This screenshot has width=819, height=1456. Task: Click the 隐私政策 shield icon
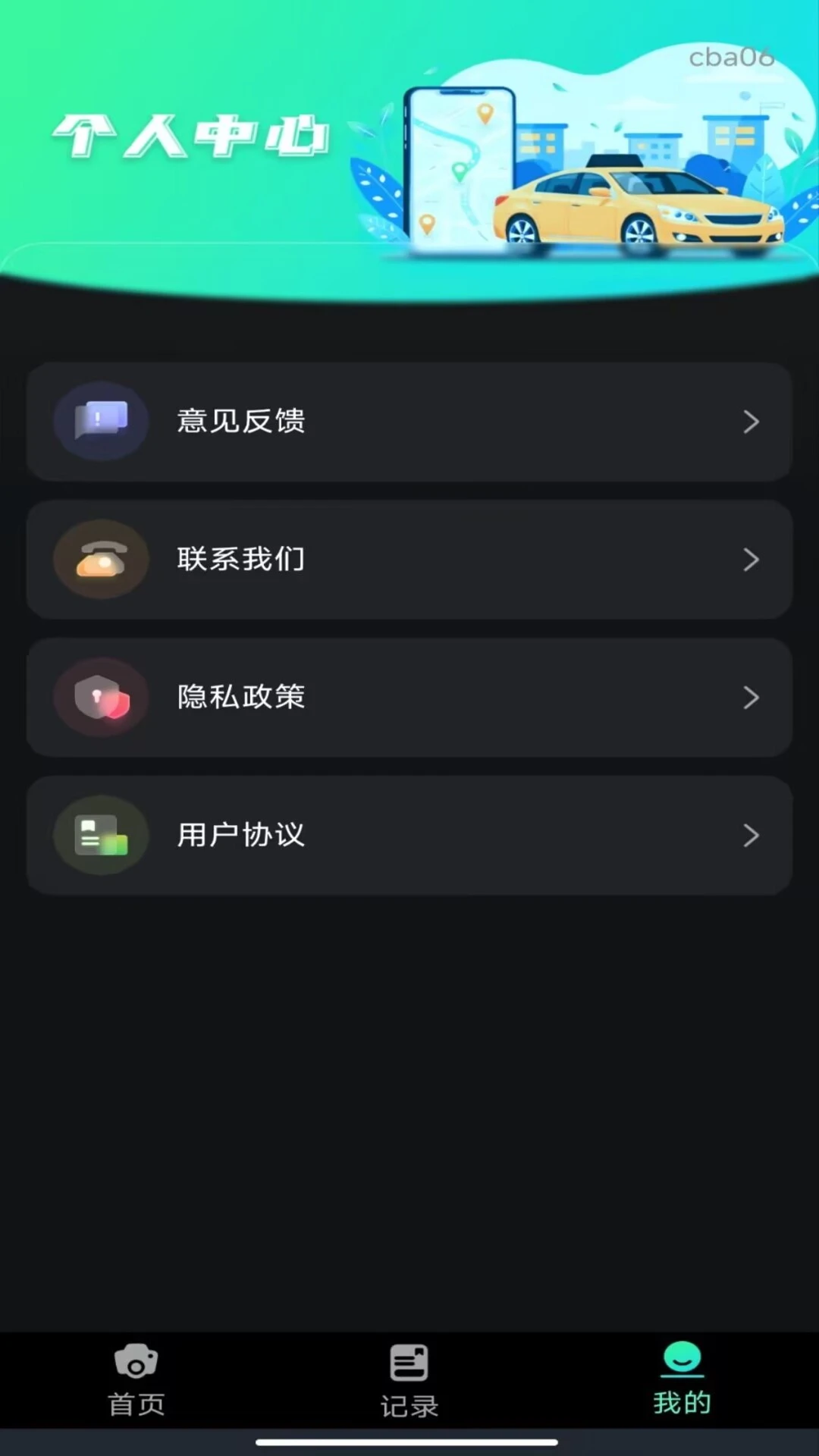pyautogui.click(x=101, y=697)
